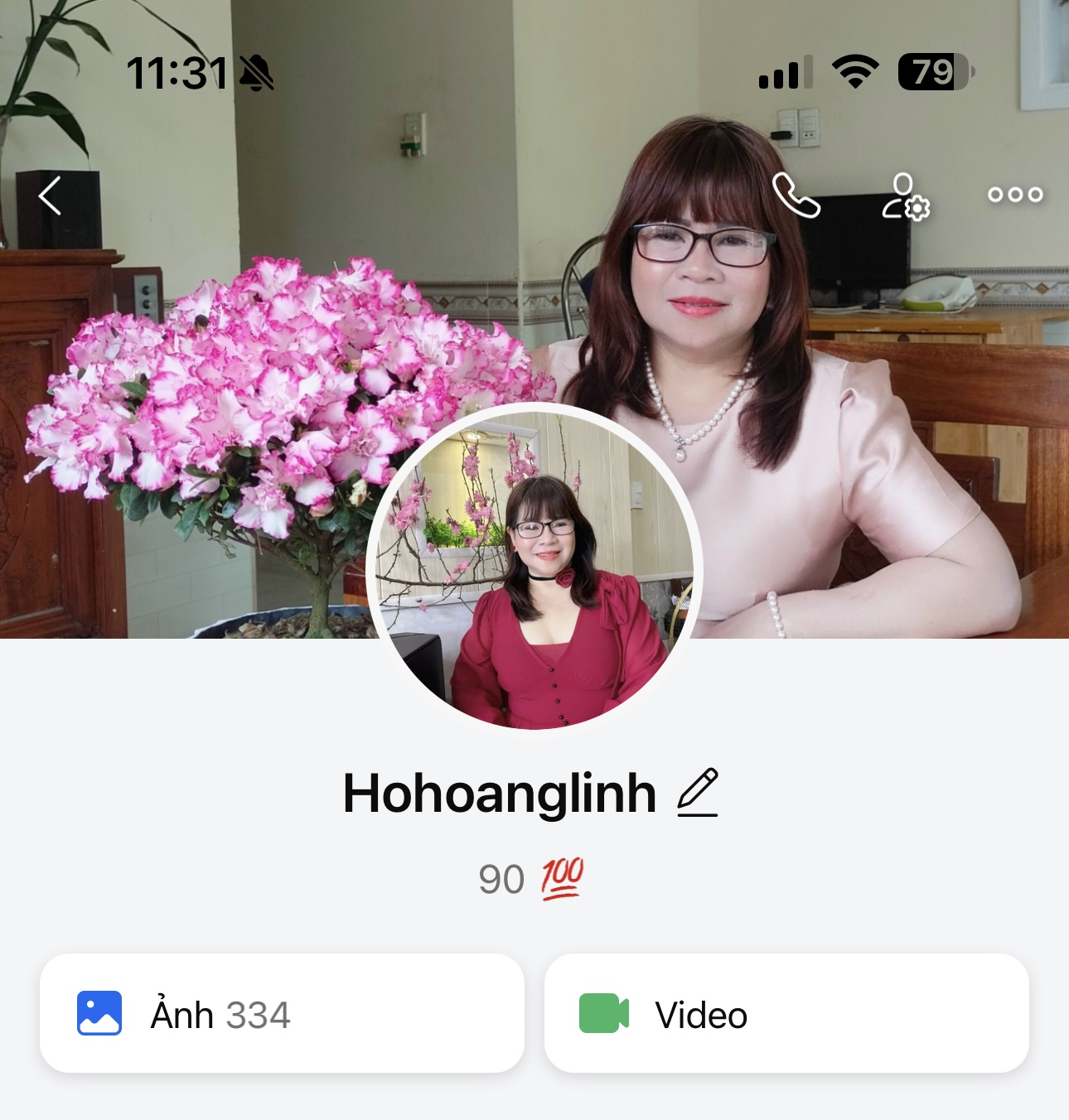View the circular profile picture
The image size is (1069, 1120).
[x=534, y=568]
